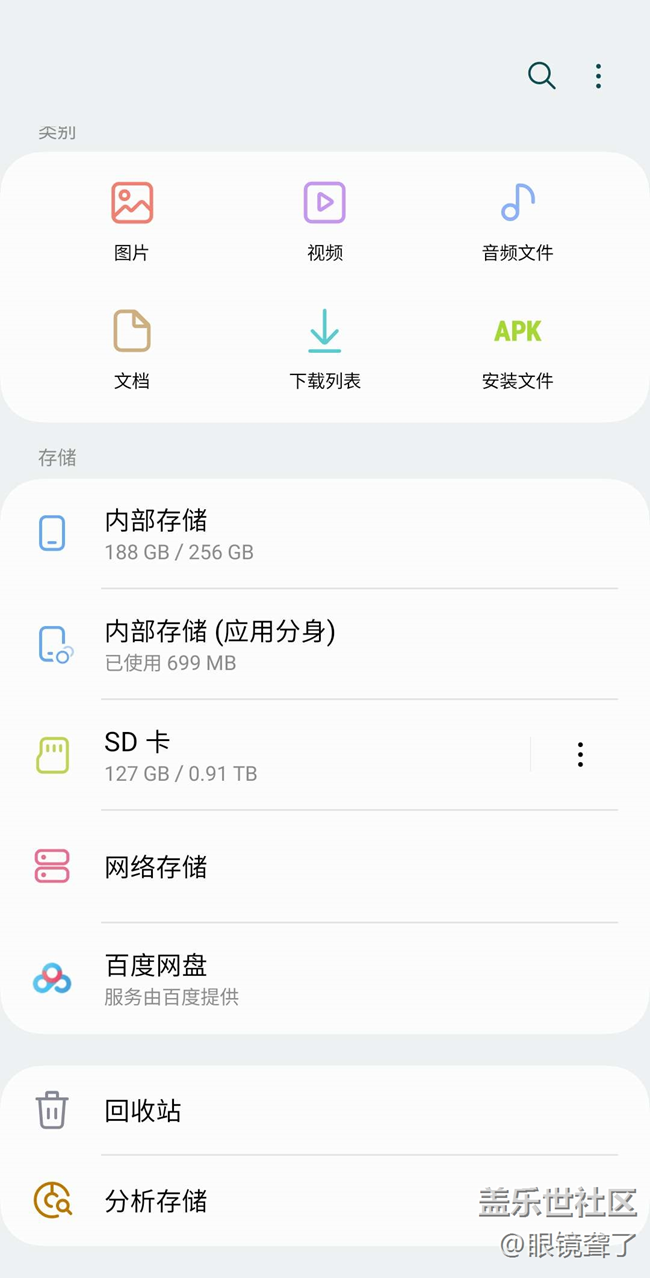Image resolution: width=650 pixels, height=1278 pixels.
Task: Open 下载列表
Action: (x=325, y=348)
